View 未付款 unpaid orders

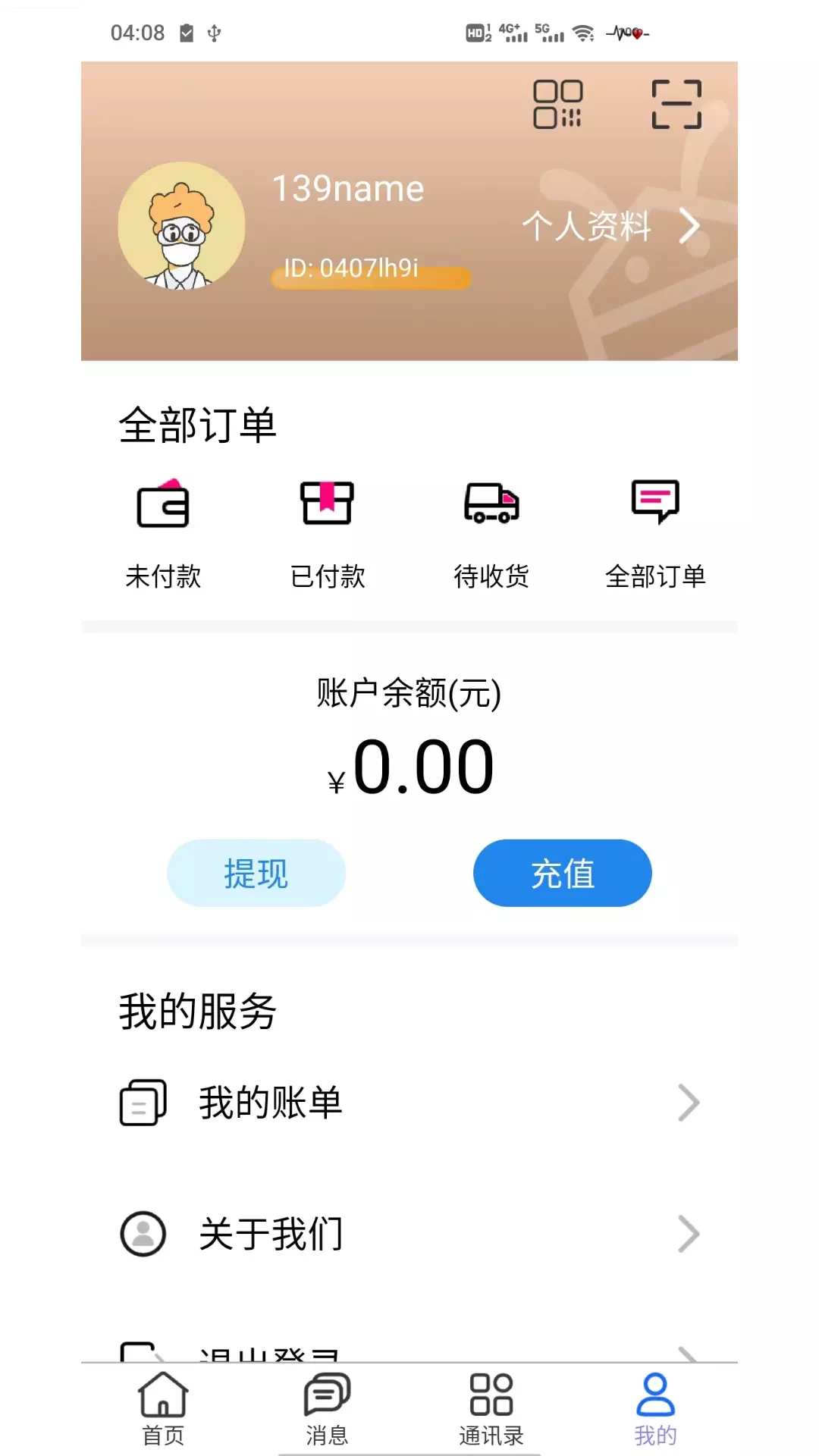(163, 535)
